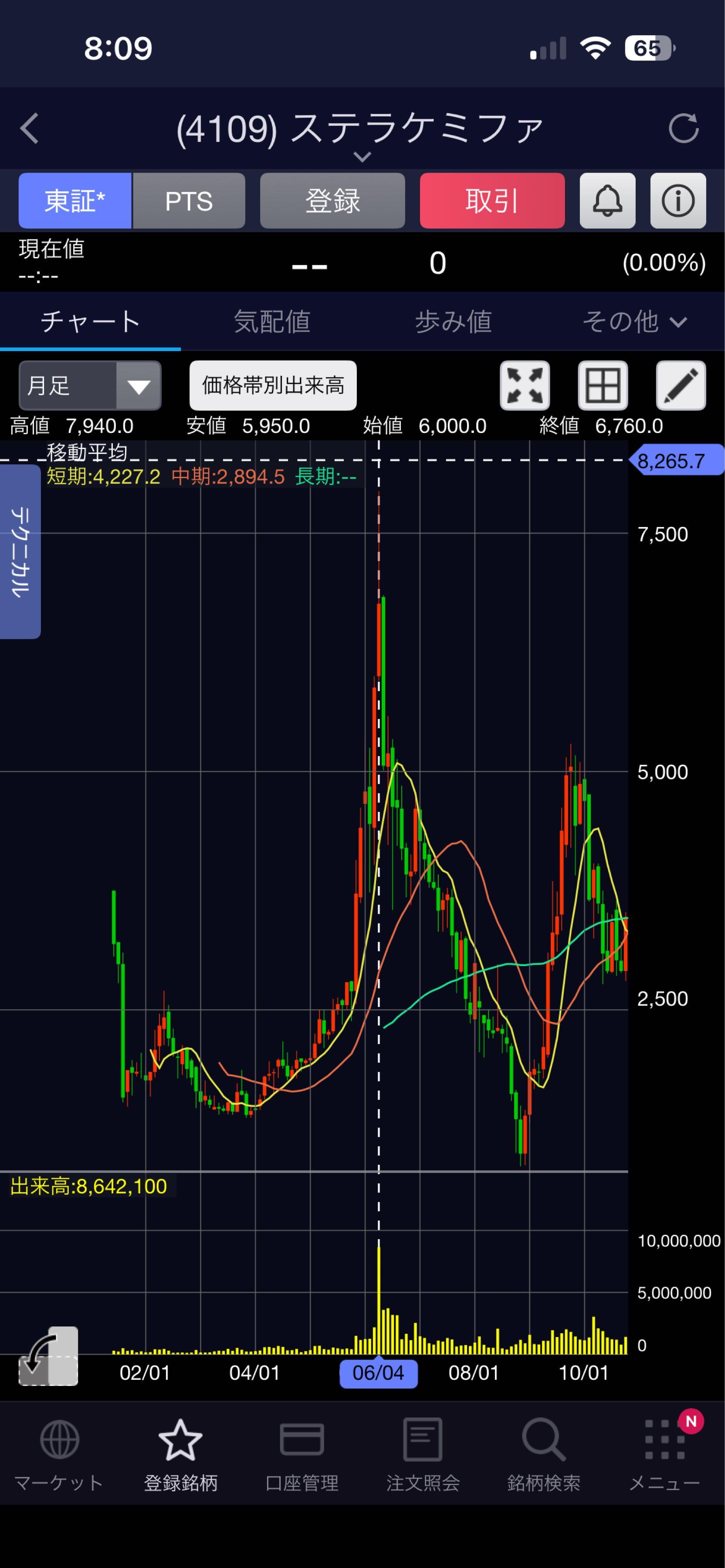Tap the 価格帯別出来高 button
The image size is (725, 1568).
[x=273, y=385]
